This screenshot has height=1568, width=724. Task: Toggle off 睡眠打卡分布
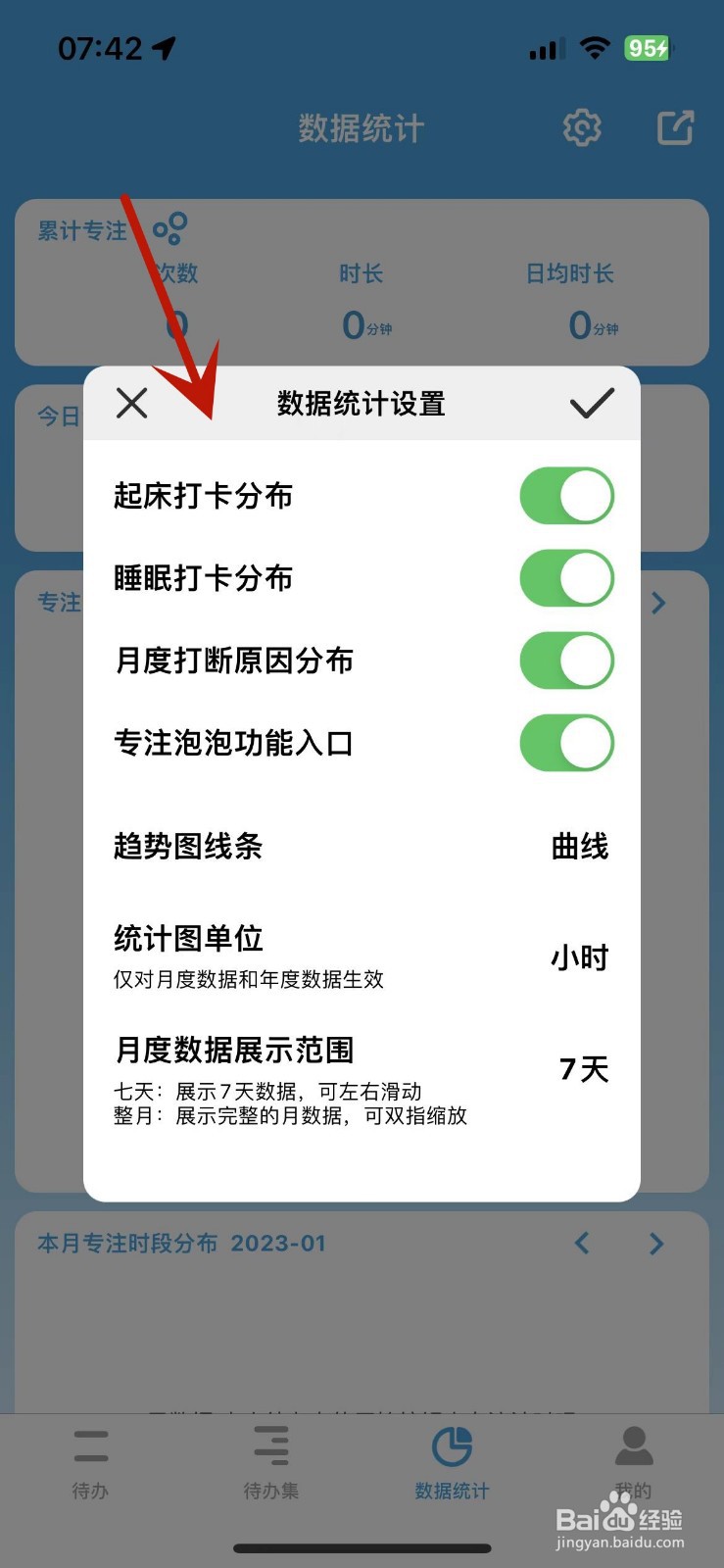click(566, 578)
